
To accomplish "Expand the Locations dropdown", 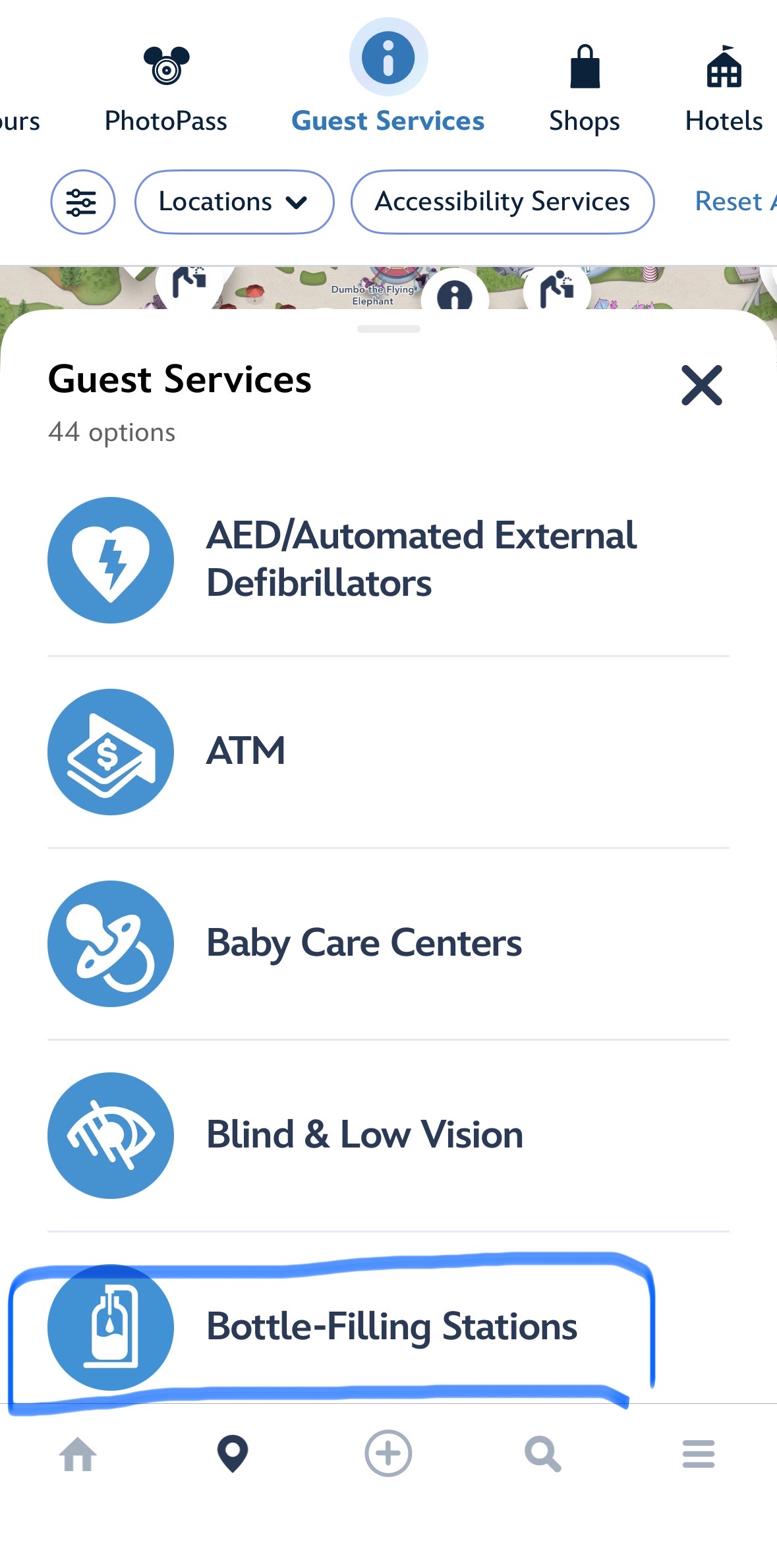I will click(x=235, y=202).
